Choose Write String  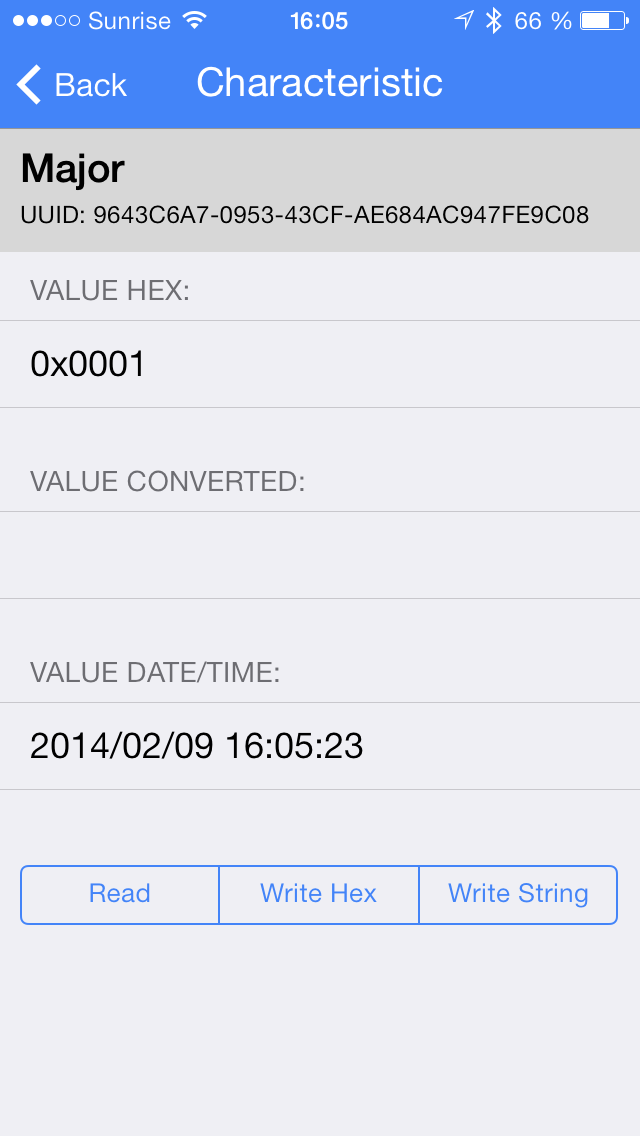click(518, 894)
